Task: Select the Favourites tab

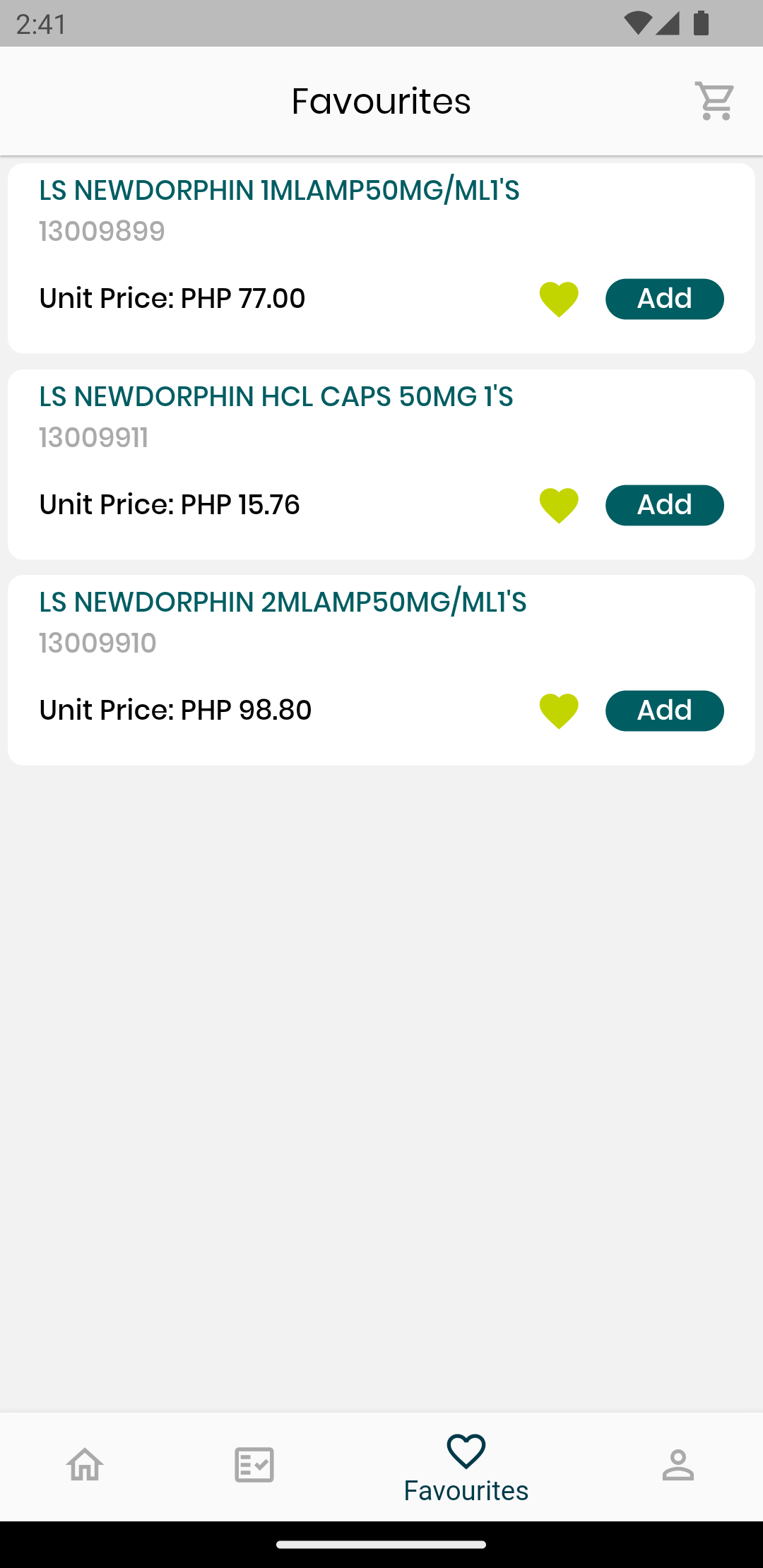Action: (466, 1468)
